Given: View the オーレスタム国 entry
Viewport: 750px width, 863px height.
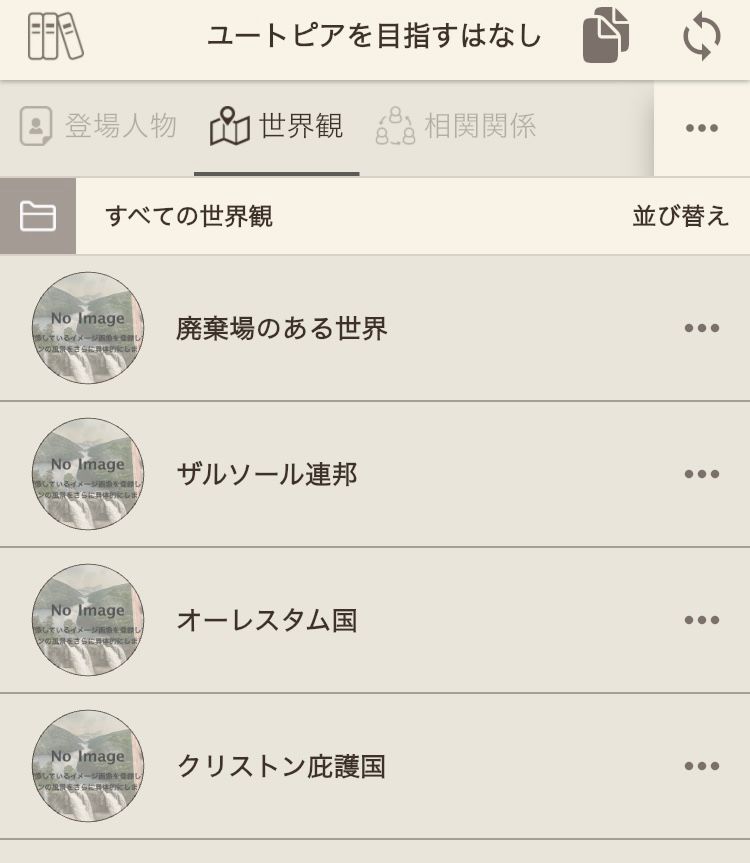Looking at the screenshot, I should pyautogui.click(x=267, y=620).
